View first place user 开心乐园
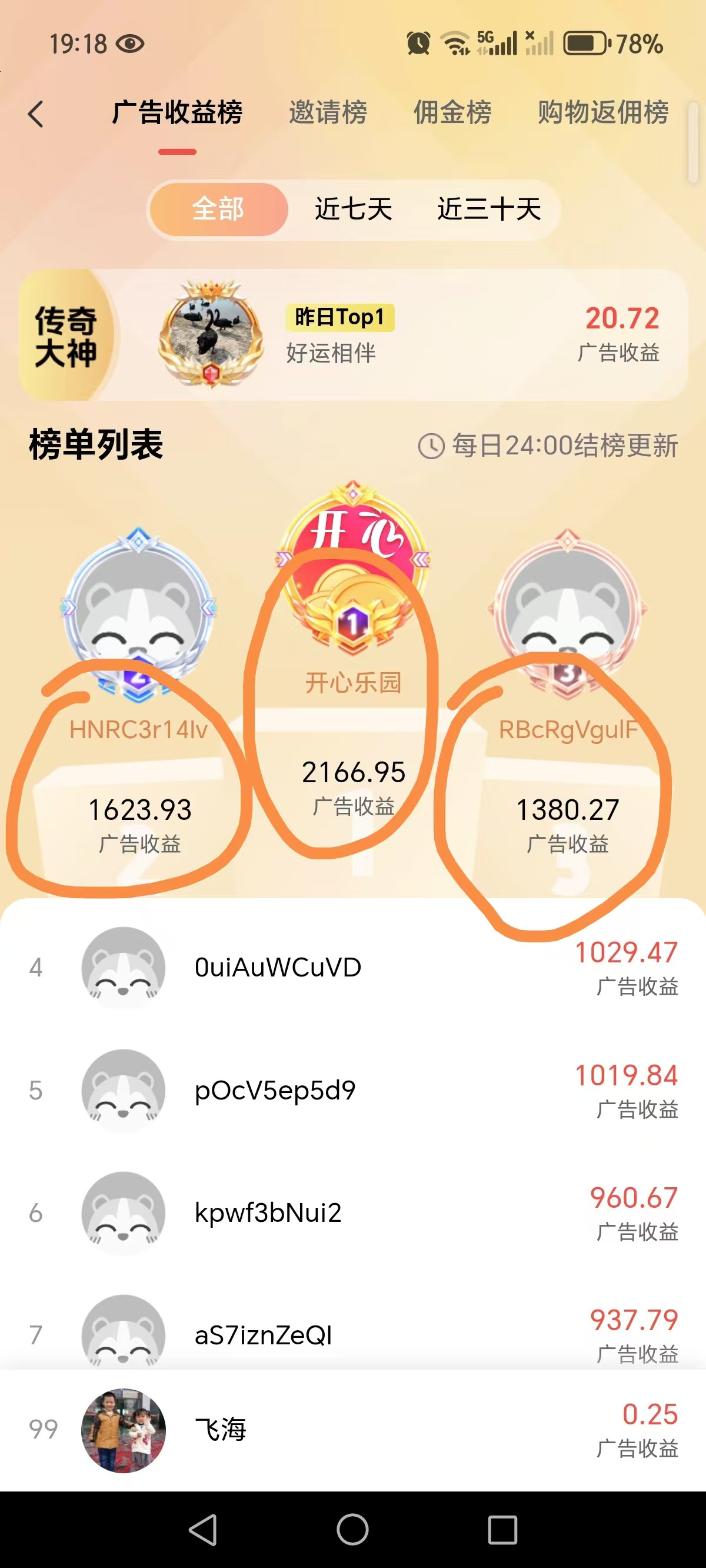Viewport: 706px width, 1568px height. (x=353, y=682)
